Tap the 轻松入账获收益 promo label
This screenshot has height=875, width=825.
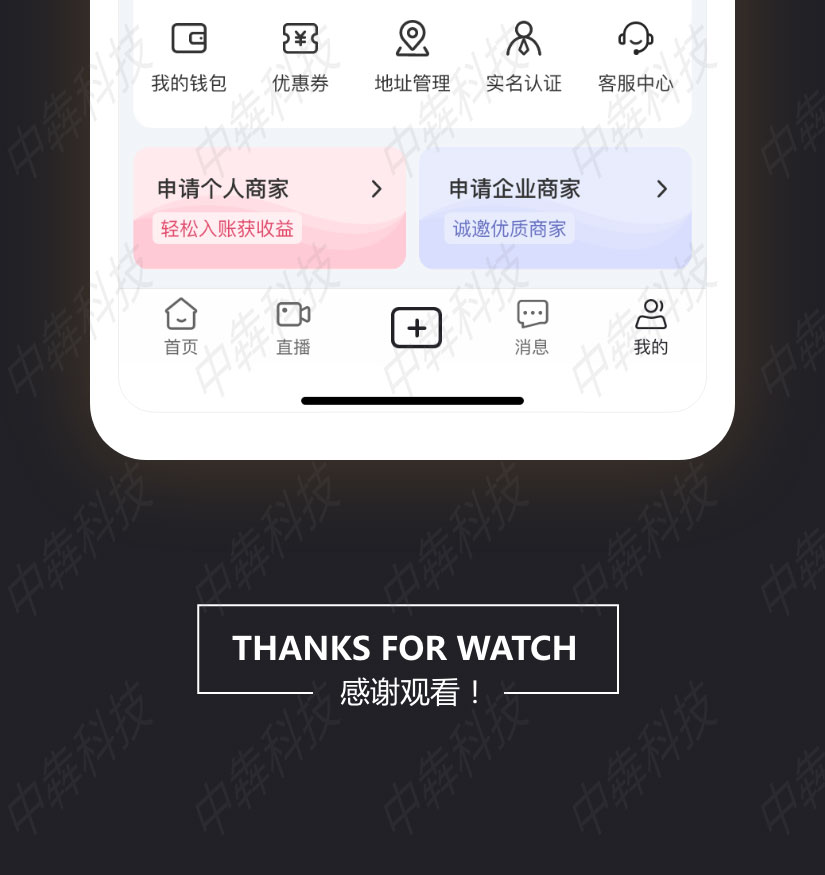pos(226,228)
